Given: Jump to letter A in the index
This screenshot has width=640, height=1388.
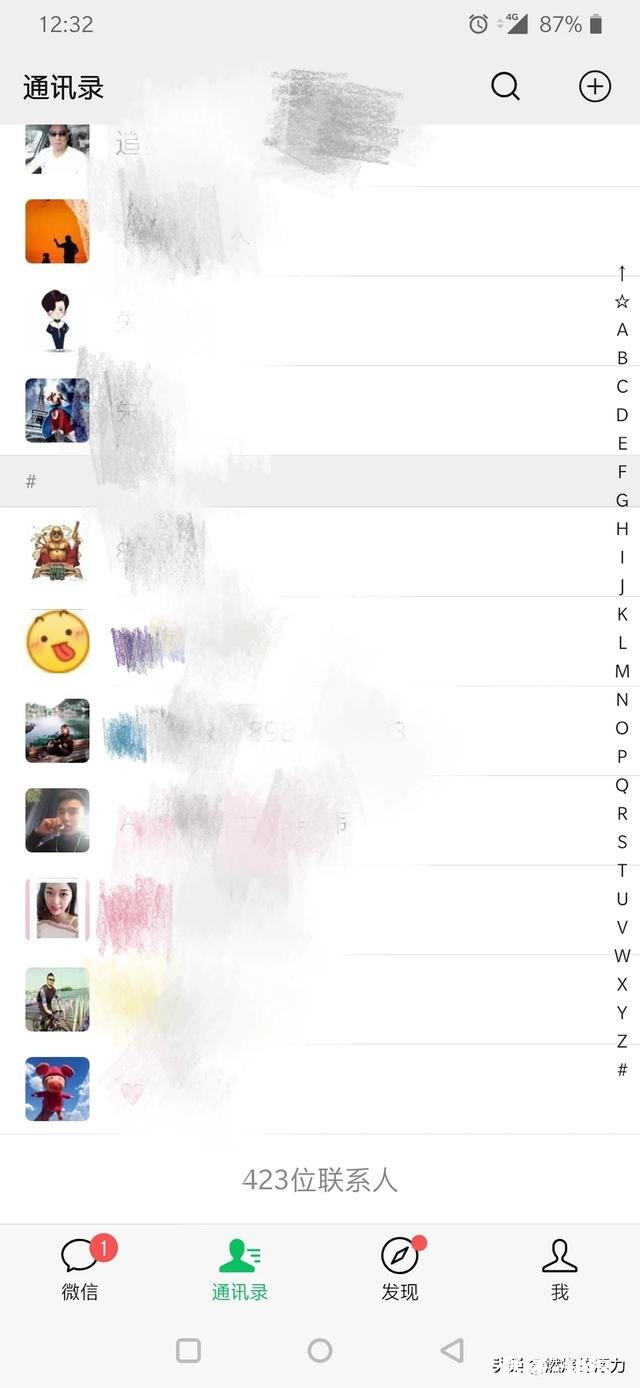Looking at the screenshot, I should 622,329.
